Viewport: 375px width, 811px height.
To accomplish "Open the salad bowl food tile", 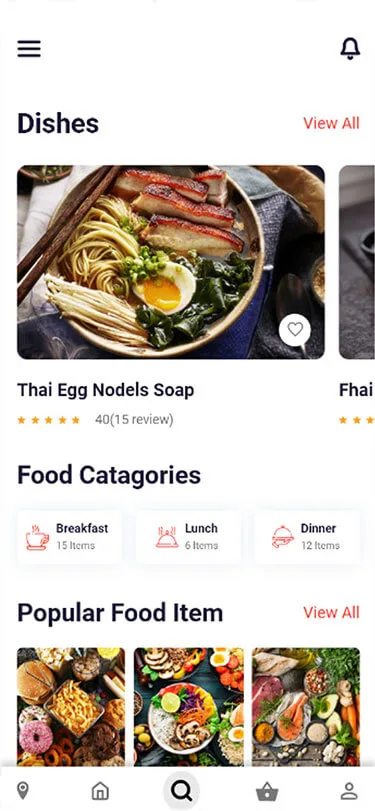I will point(189,707).
